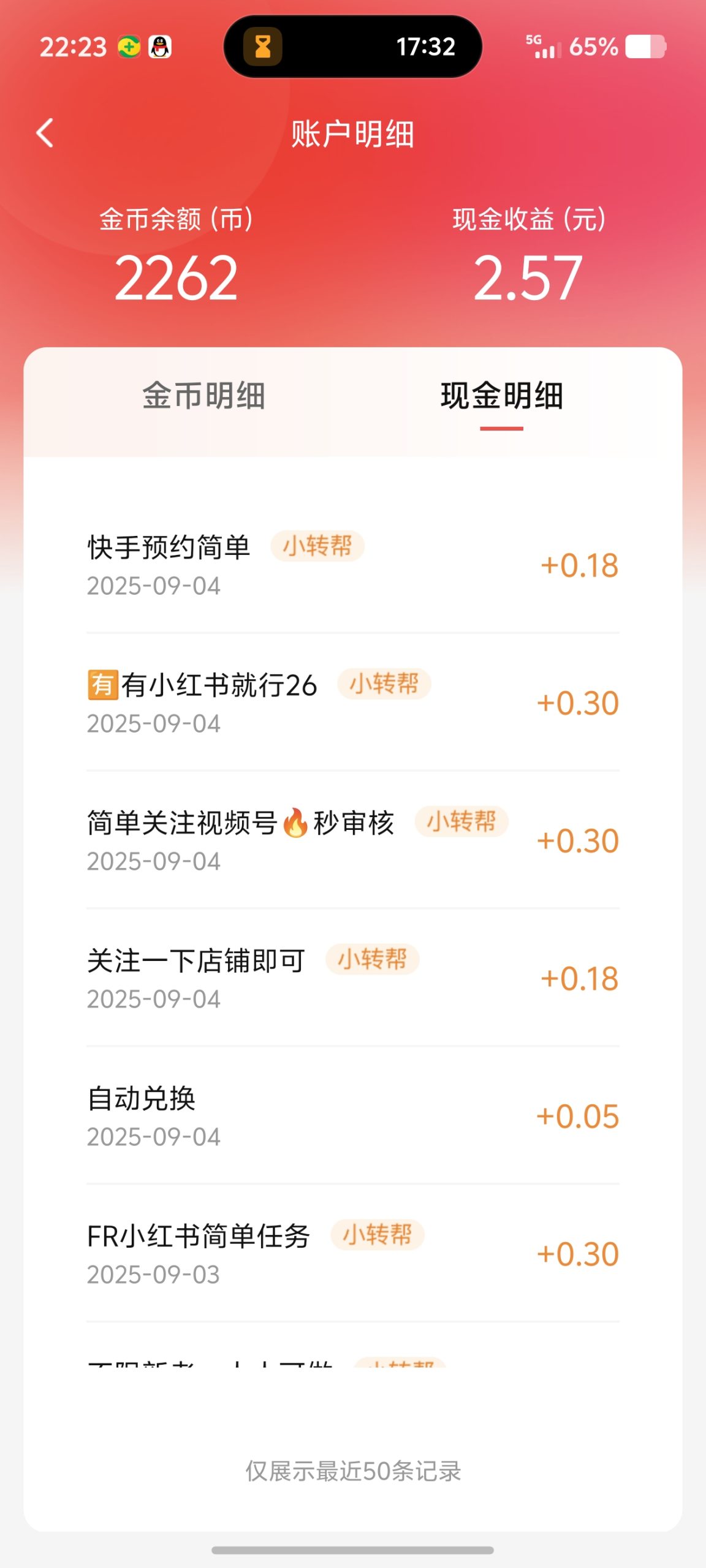Tap the 有 emoji icon before 有小红书就行26

tap(104, 685)
